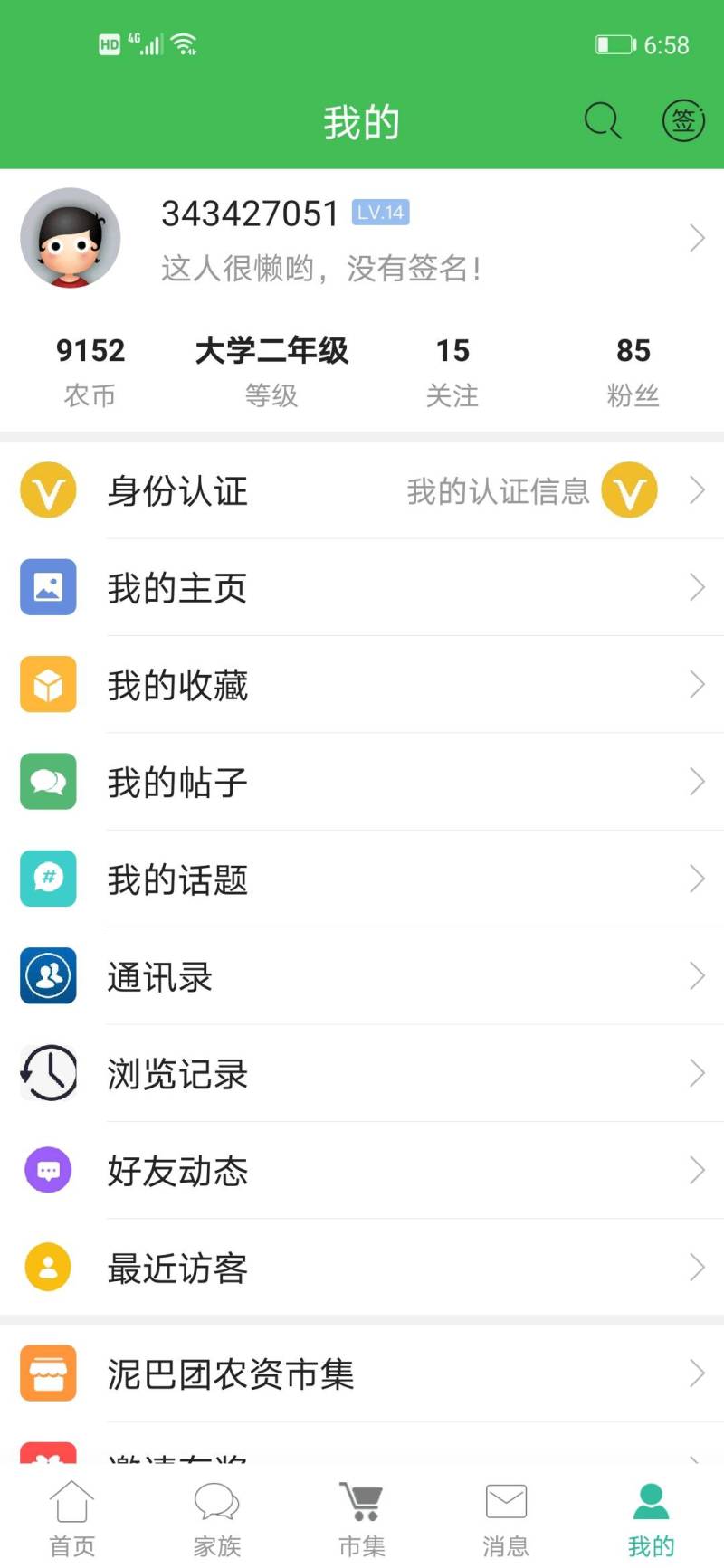This screenshot has width=724, height=1568.
Task: Check the 等级 level details
Action: (x=271, y=370)
